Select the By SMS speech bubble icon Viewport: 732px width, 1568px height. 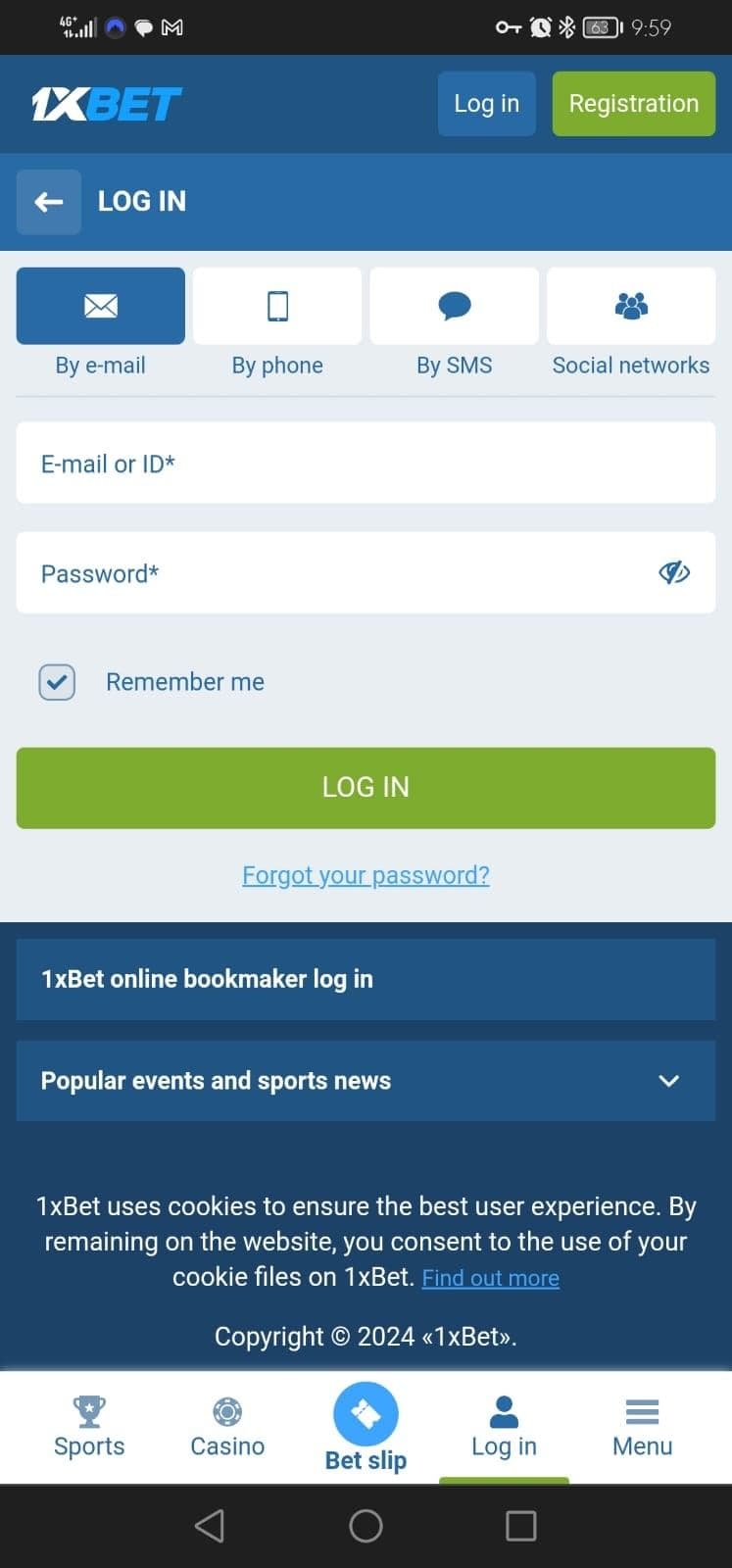tap(454, 305)
